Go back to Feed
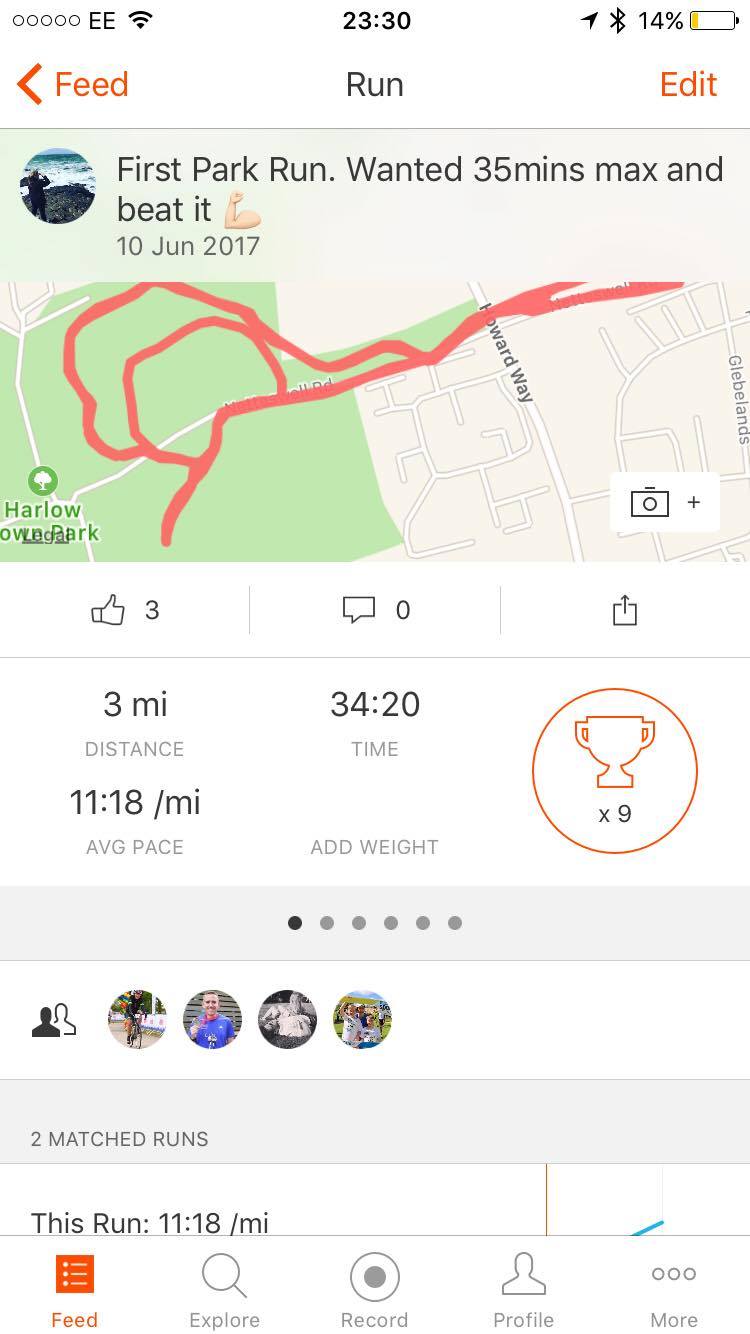This screenshot has width=750, height=1334. coord(73,85)
